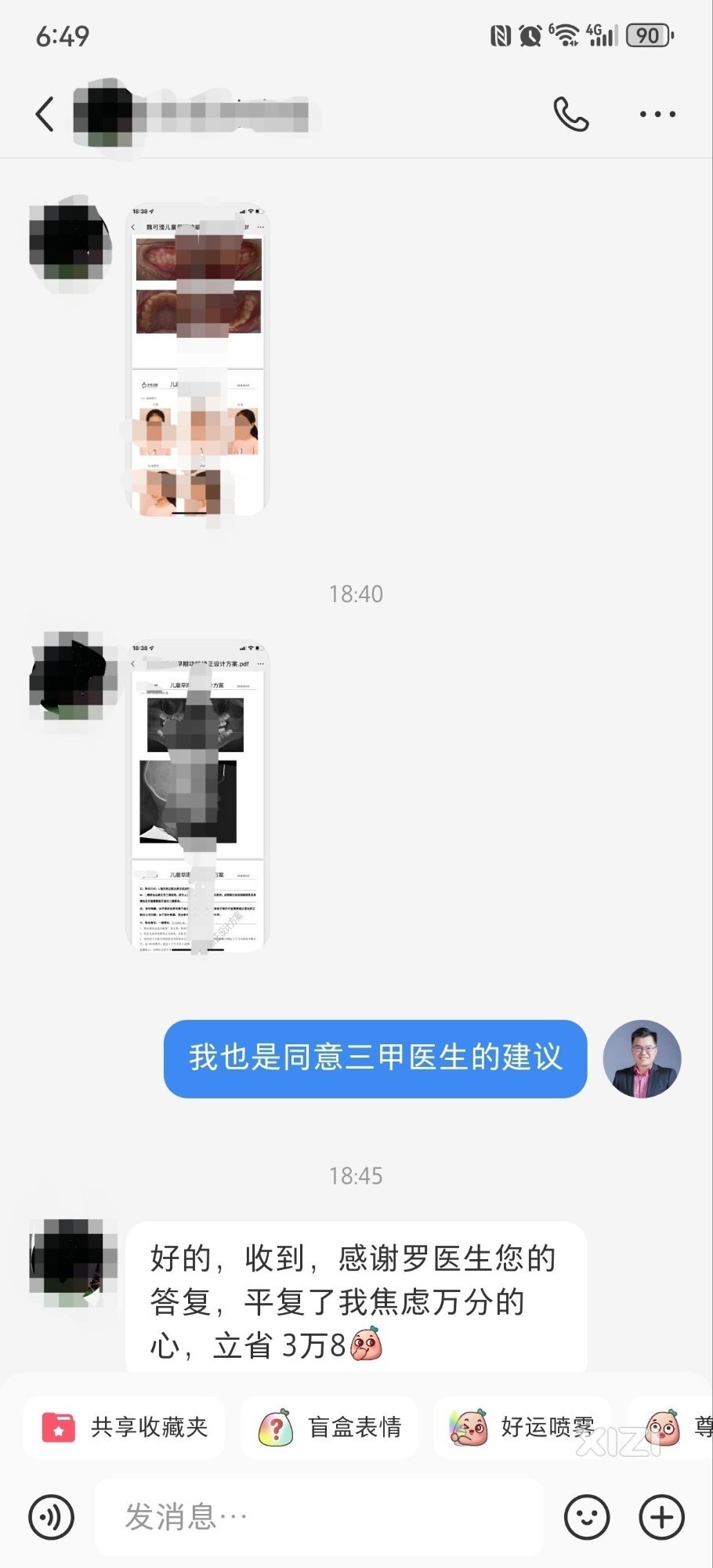The image size is (713, 1568).
Task: Open the emoji picker
Action: 587,1517
